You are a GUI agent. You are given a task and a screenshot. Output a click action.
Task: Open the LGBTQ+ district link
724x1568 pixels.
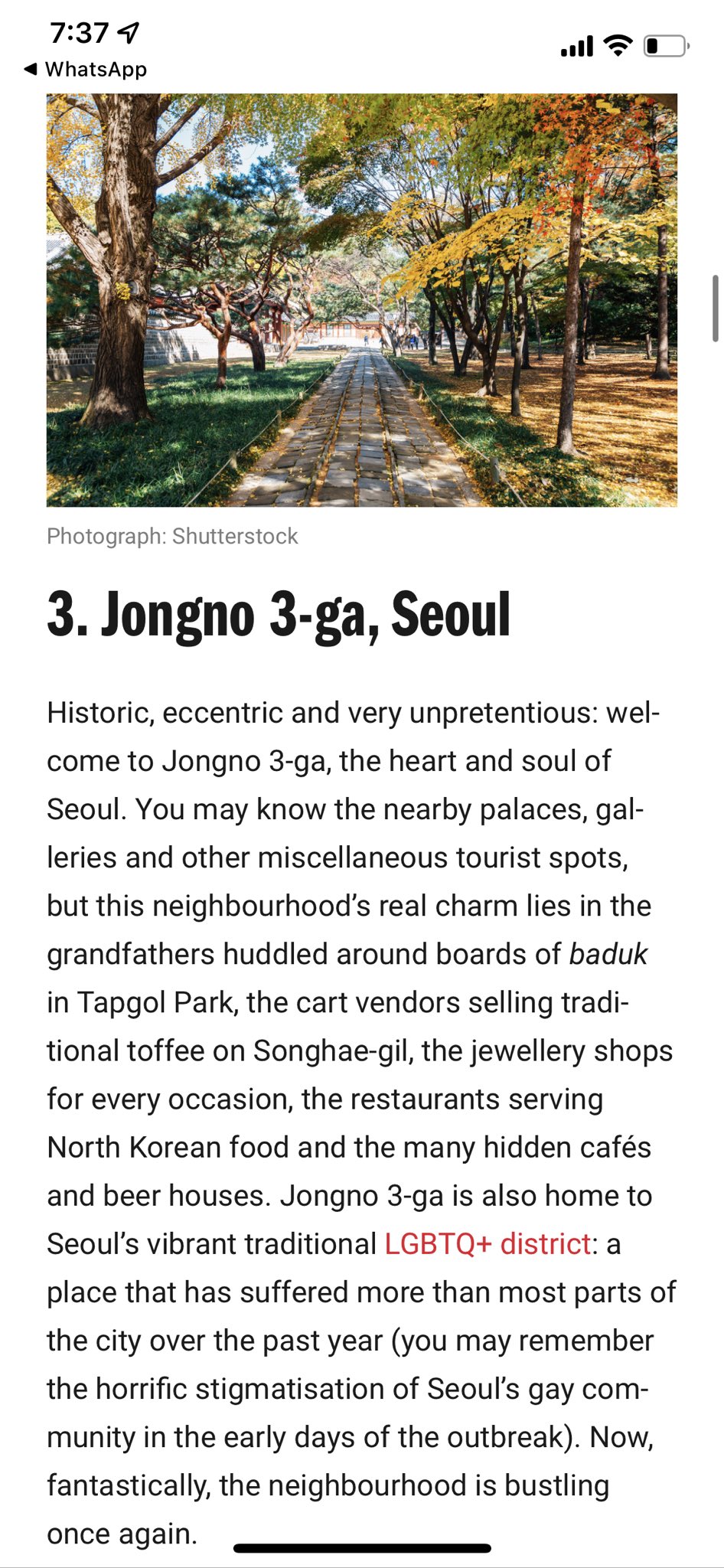[488, 1244]
